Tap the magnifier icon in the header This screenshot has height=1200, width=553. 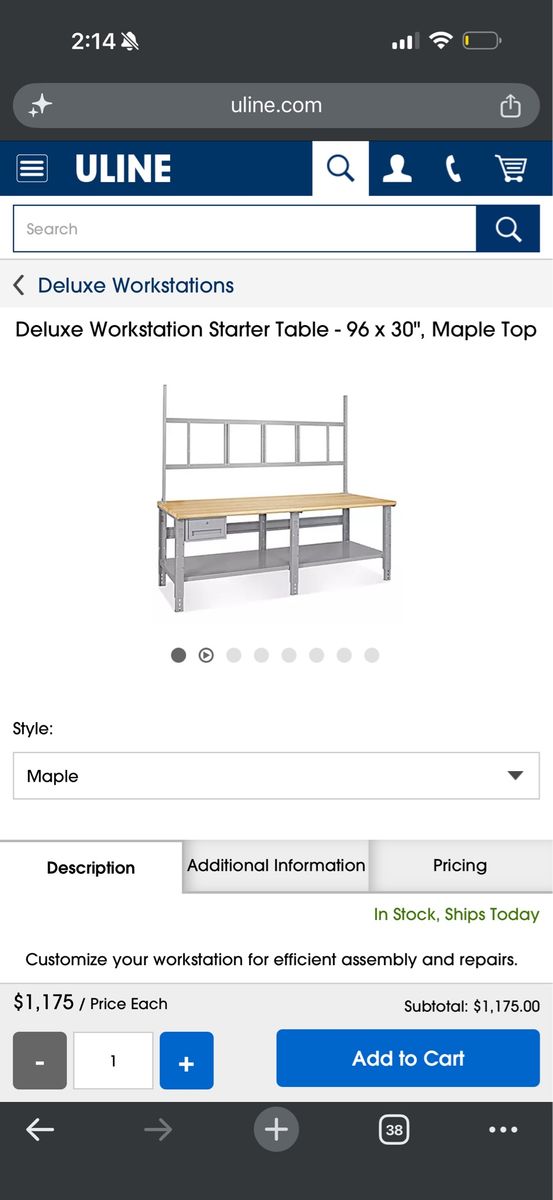(x=340, y=168)
